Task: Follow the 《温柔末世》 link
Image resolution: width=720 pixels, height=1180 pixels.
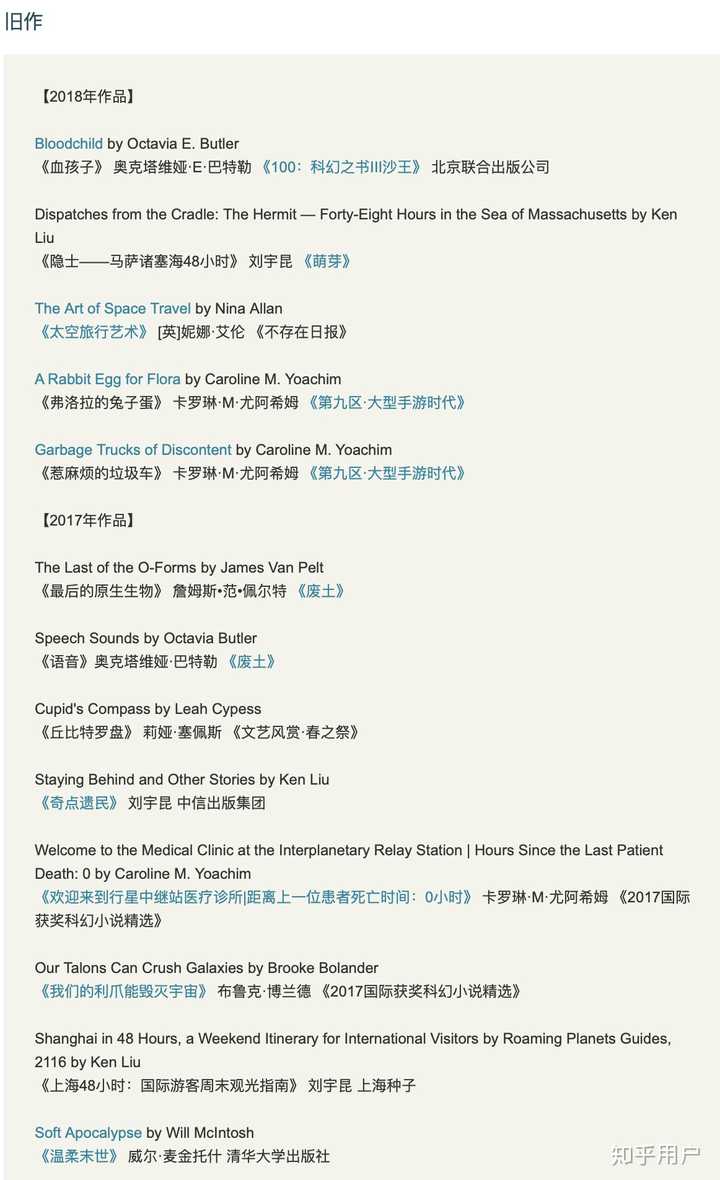Action: click(78, 1156)
